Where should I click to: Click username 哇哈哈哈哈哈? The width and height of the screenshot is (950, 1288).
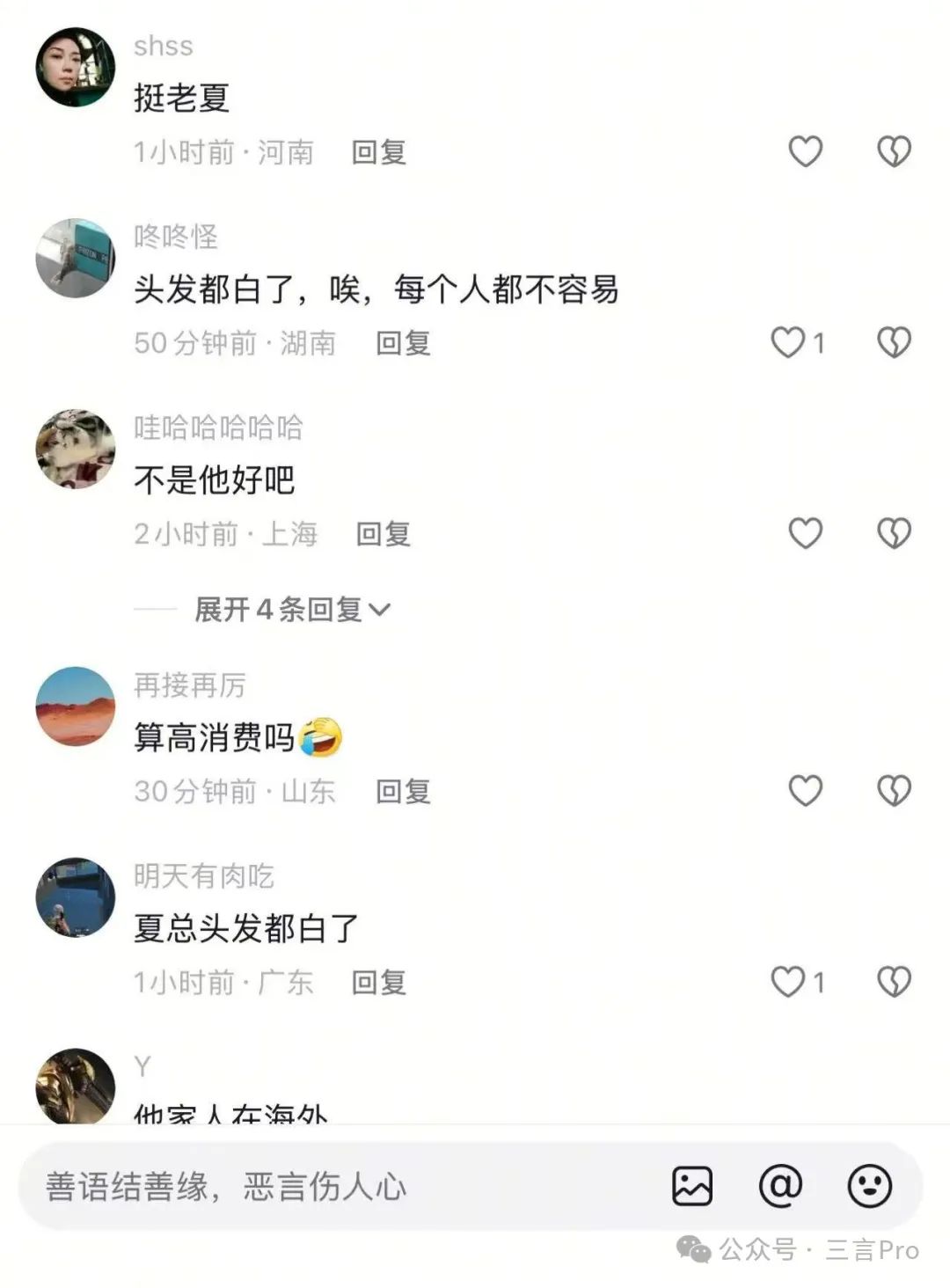click(220, 428)
